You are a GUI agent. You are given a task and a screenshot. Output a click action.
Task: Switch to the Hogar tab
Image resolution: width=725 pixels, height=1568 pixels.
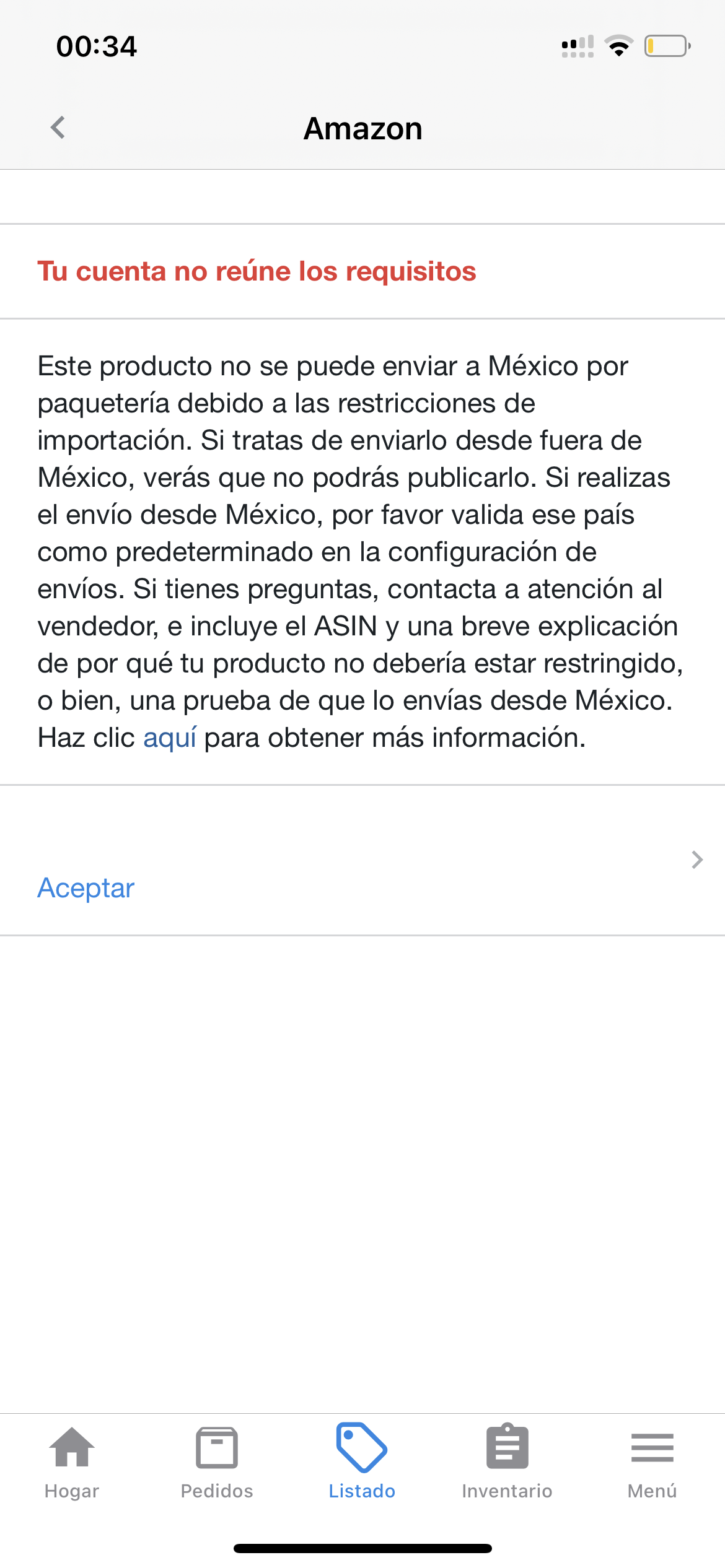click(x=72, y=1463)
